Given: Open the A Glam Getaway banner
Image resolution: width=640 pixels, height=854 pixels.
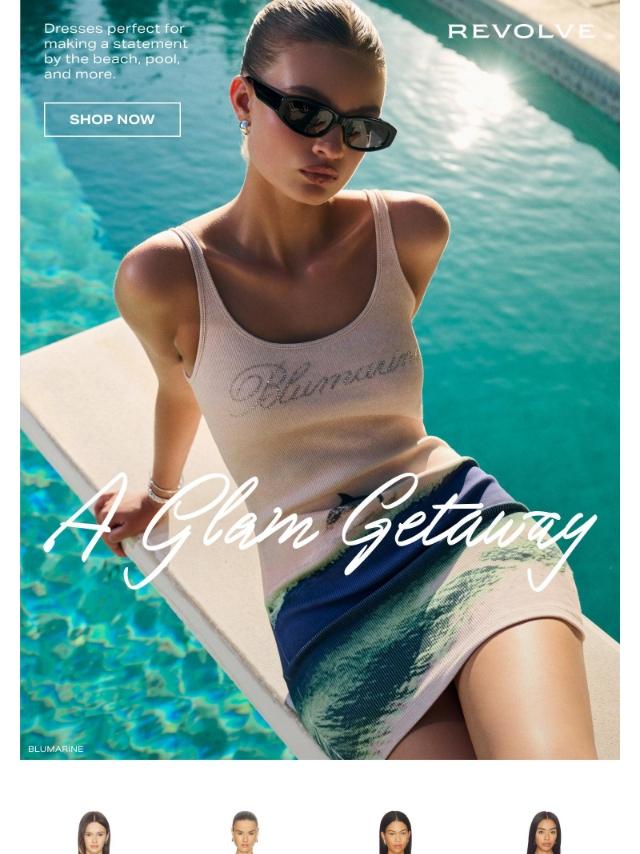Looking at the screenshot, I should 320,380.
